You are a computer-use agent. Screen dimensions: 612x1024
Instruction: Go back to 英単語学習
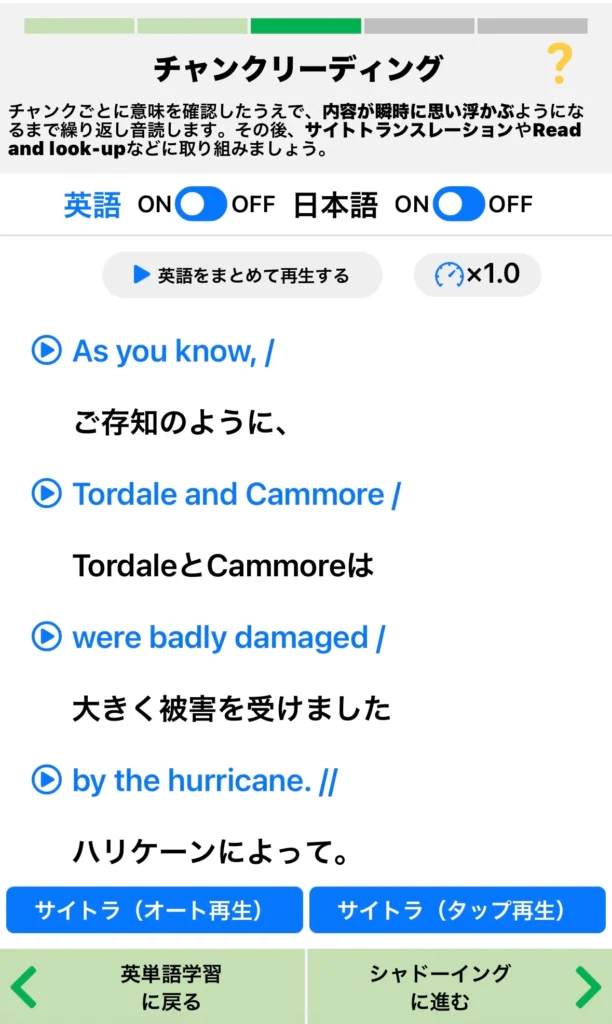point(153,987)
